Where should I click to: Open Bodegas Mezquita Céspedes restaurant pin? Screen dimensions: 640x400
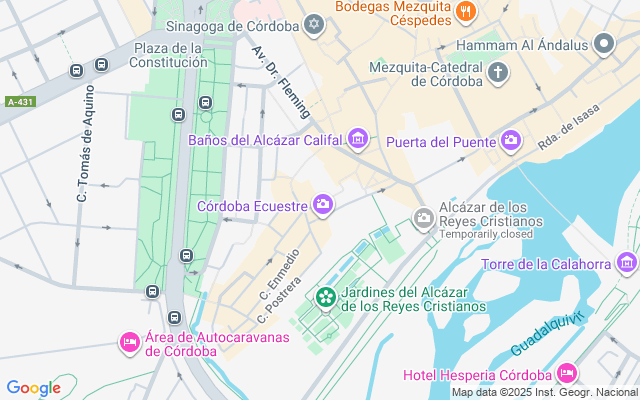point(465,12)
